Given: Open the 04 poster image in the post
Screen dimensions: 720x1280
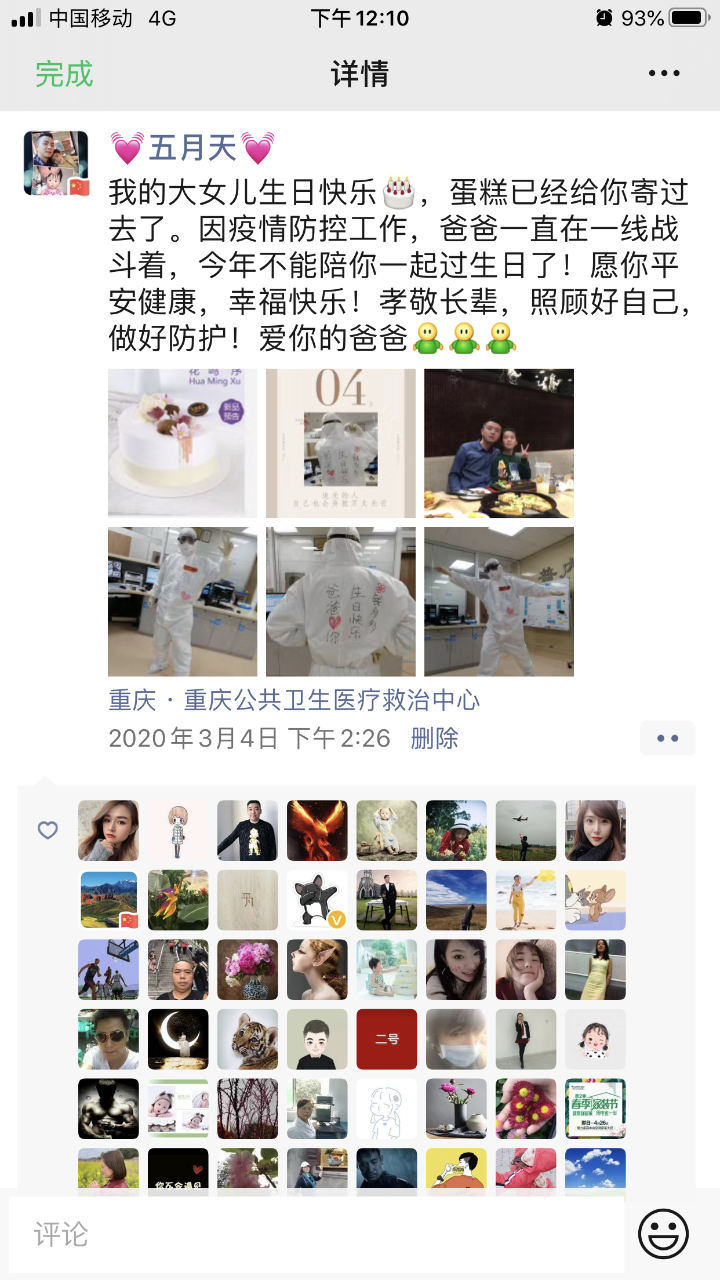Looking at the screenshot, I should pos(340,443).
